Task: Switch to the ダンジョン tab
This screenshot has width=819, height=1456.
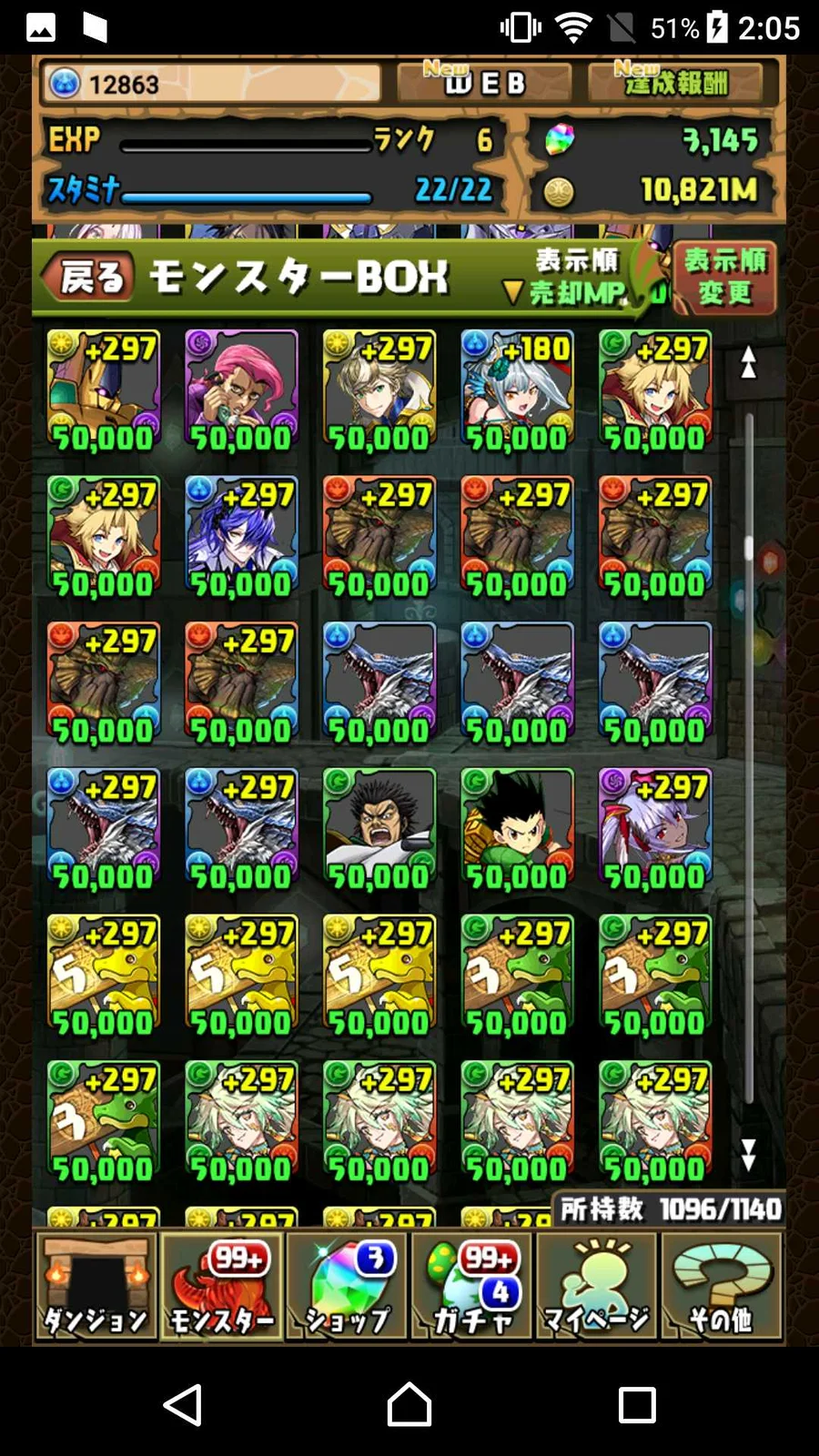Action: [96, 1286]
